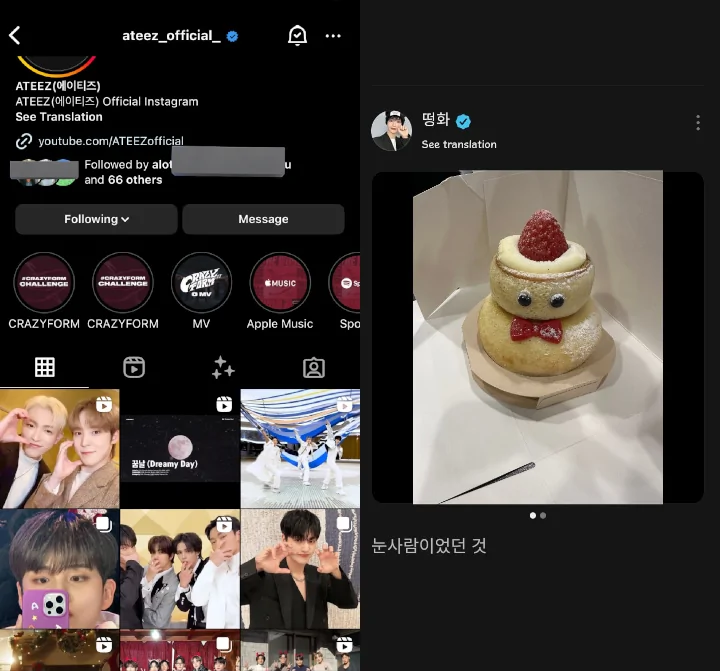The height and width of the screenshot is (671, 720).
Task: Message the ATEEZ official account
Action: pos(263,219)
